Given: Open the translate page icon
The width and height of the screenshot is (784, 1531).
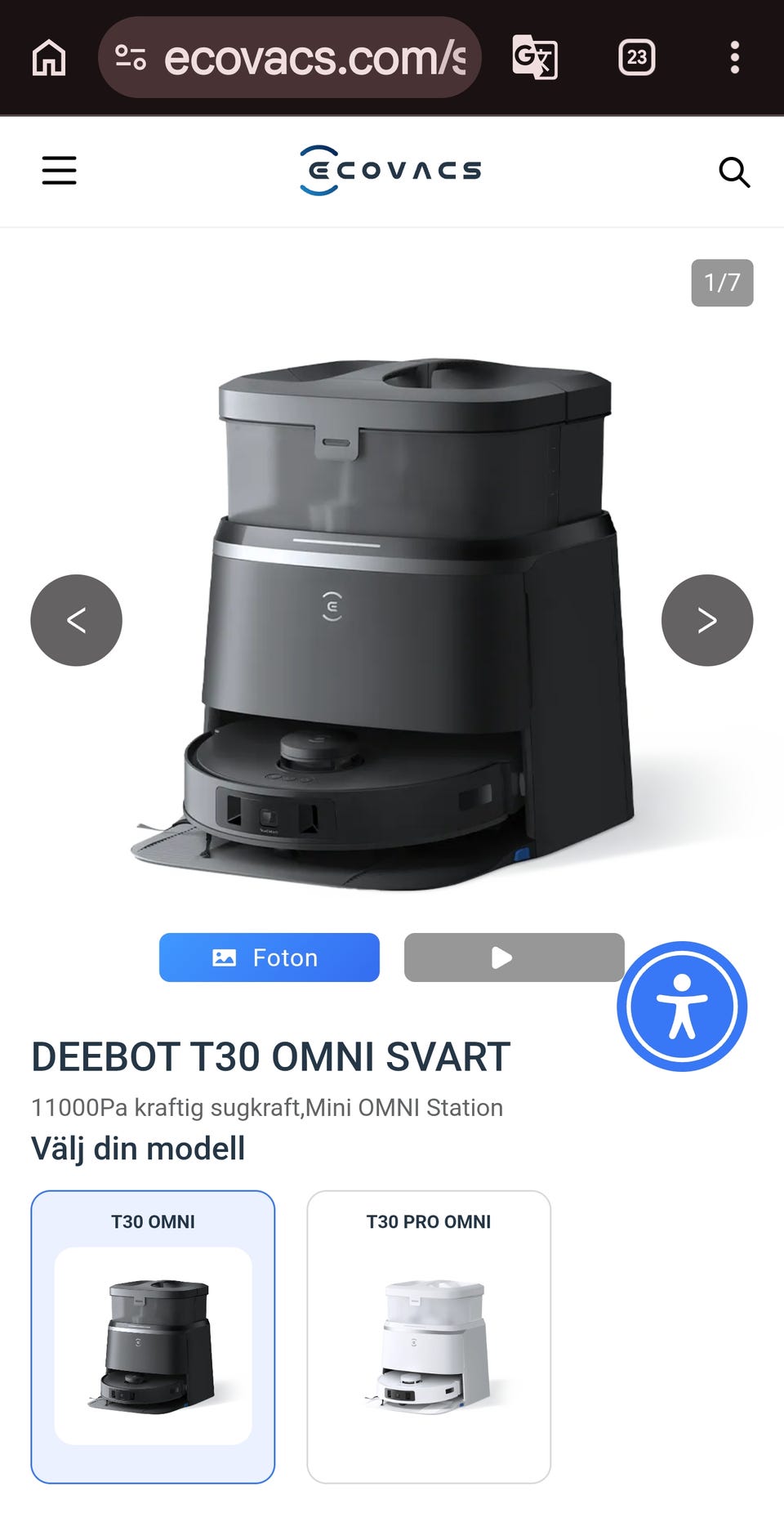Looking at the screenshot, I should pos(535,57).
